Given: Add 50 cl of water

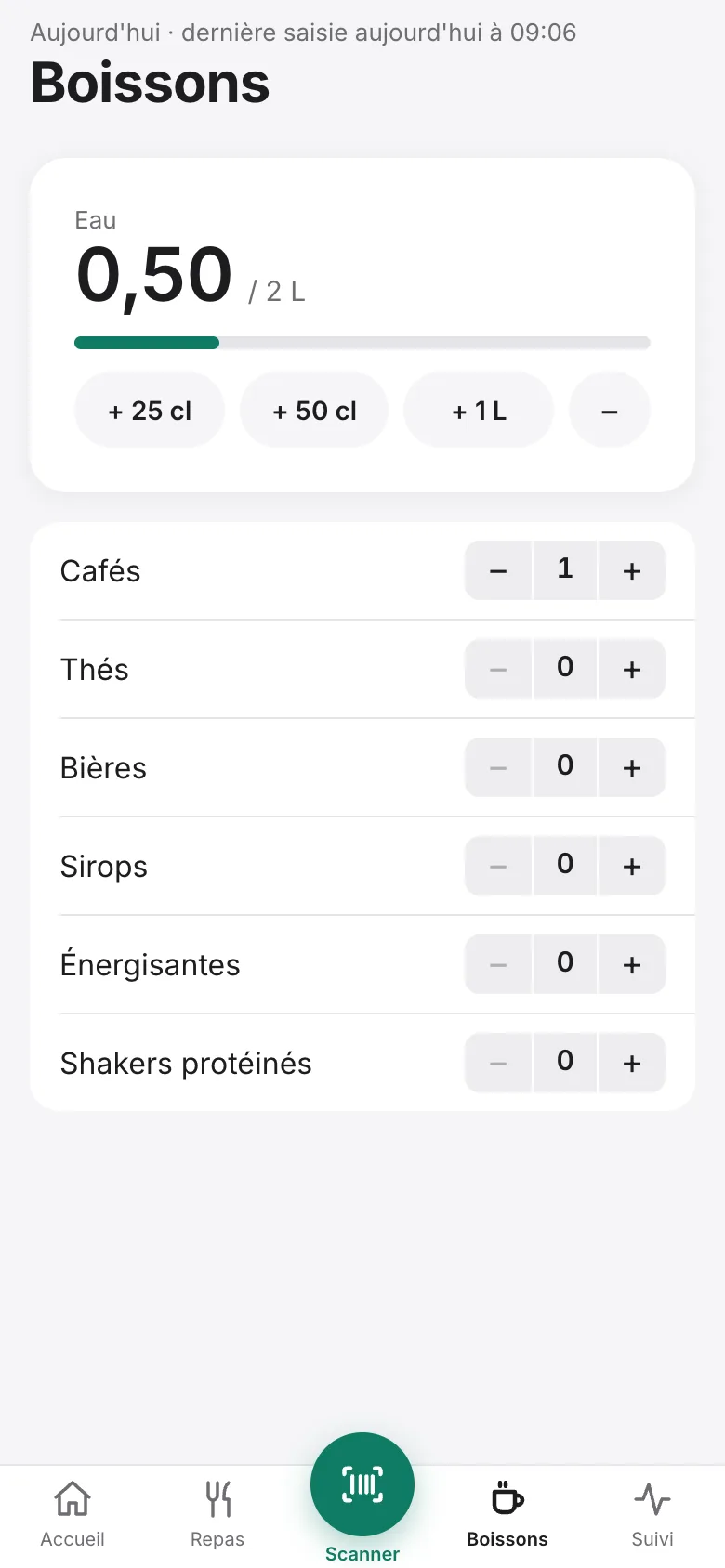Looking at the screenshot, I should (314, 411).
